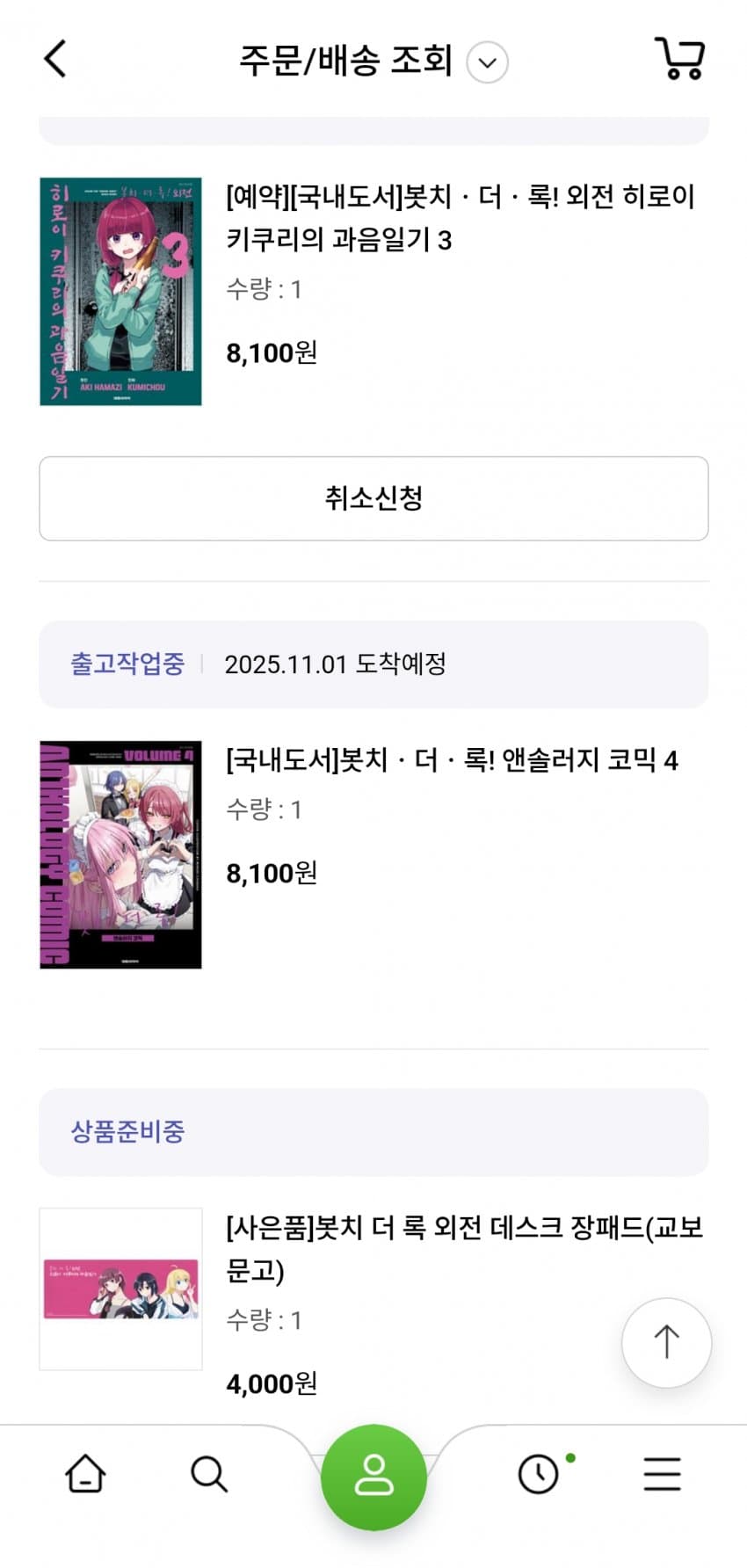
Task: Expand the 주문/배송 조회 dropdown
Action: 487,62
